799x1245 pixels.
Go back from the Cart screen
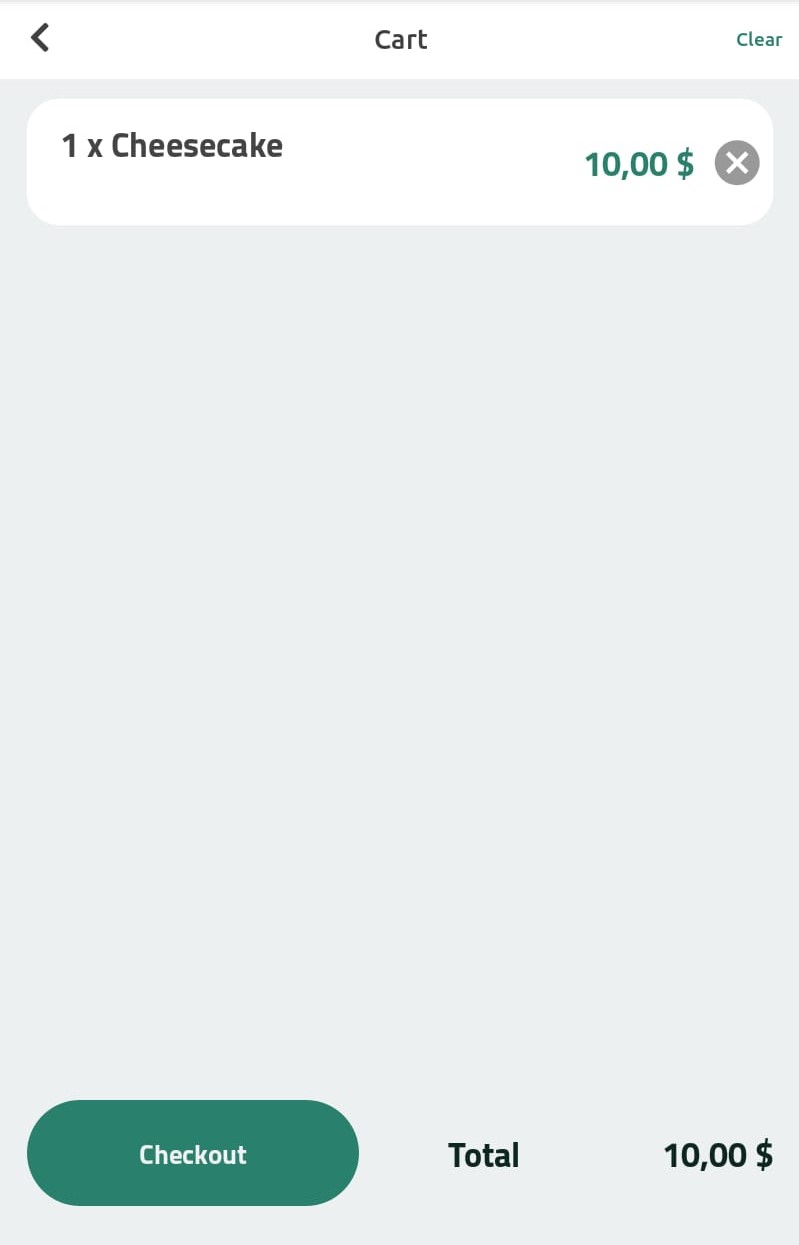coord(40,38)
